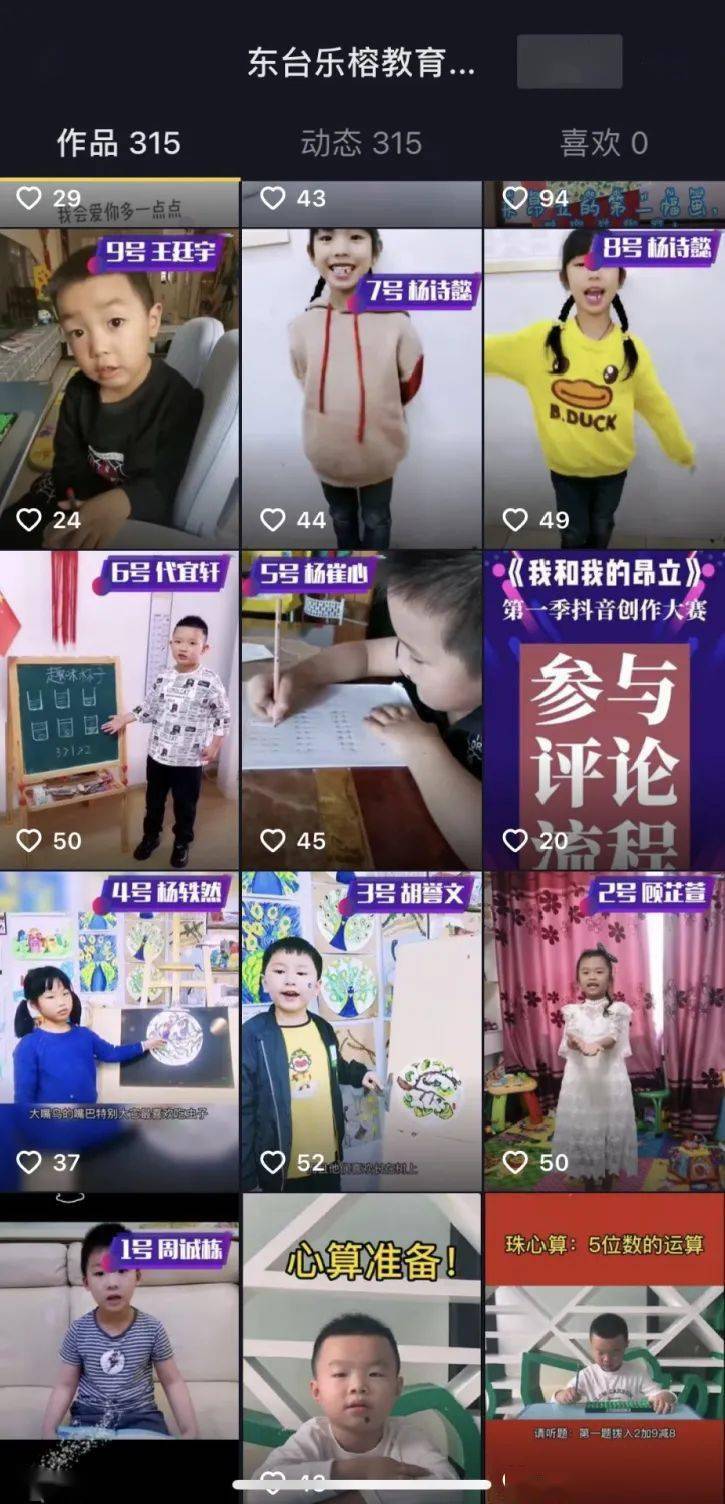Open video 4号 杨轶然
The image size is (725, 1504).
119,1030
